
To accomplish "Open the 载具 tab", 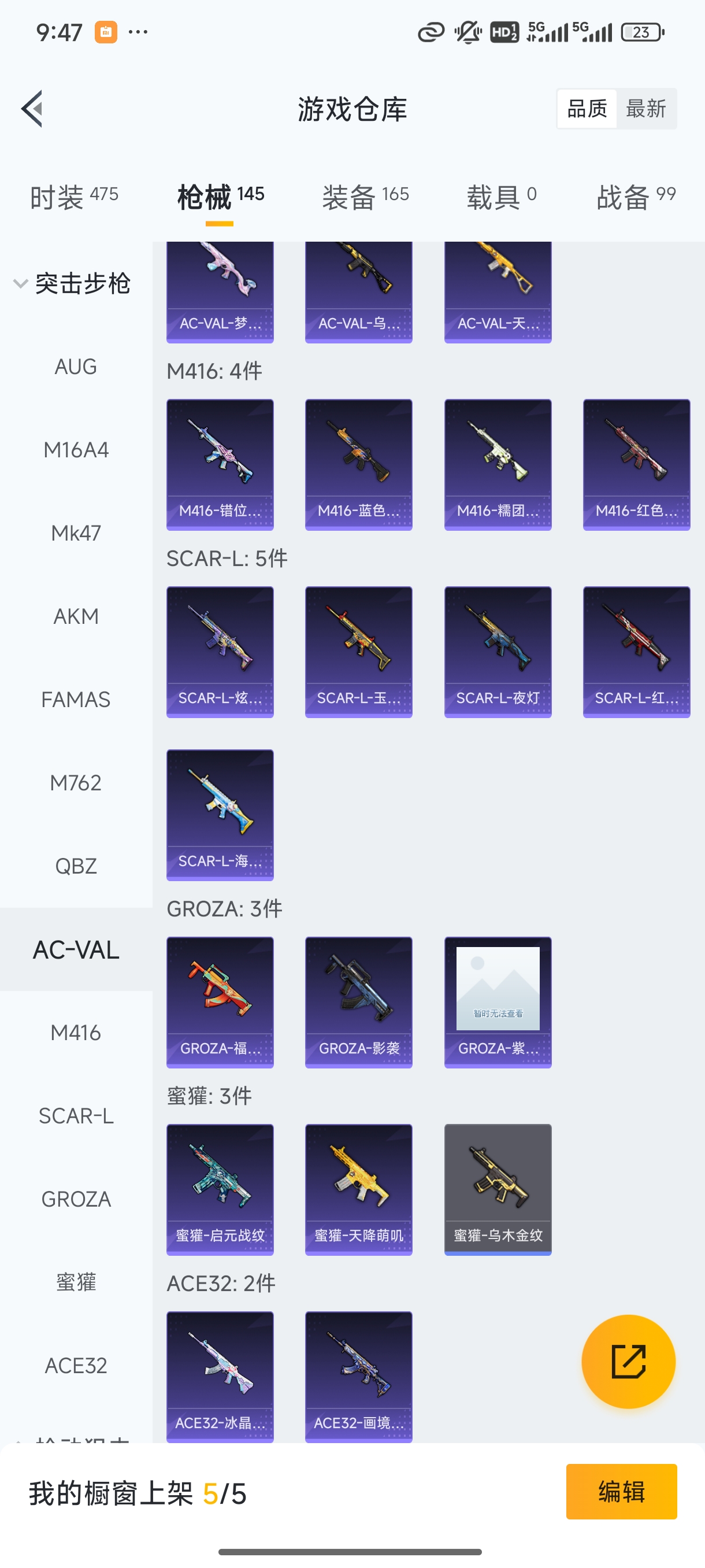I will point(501,197).
